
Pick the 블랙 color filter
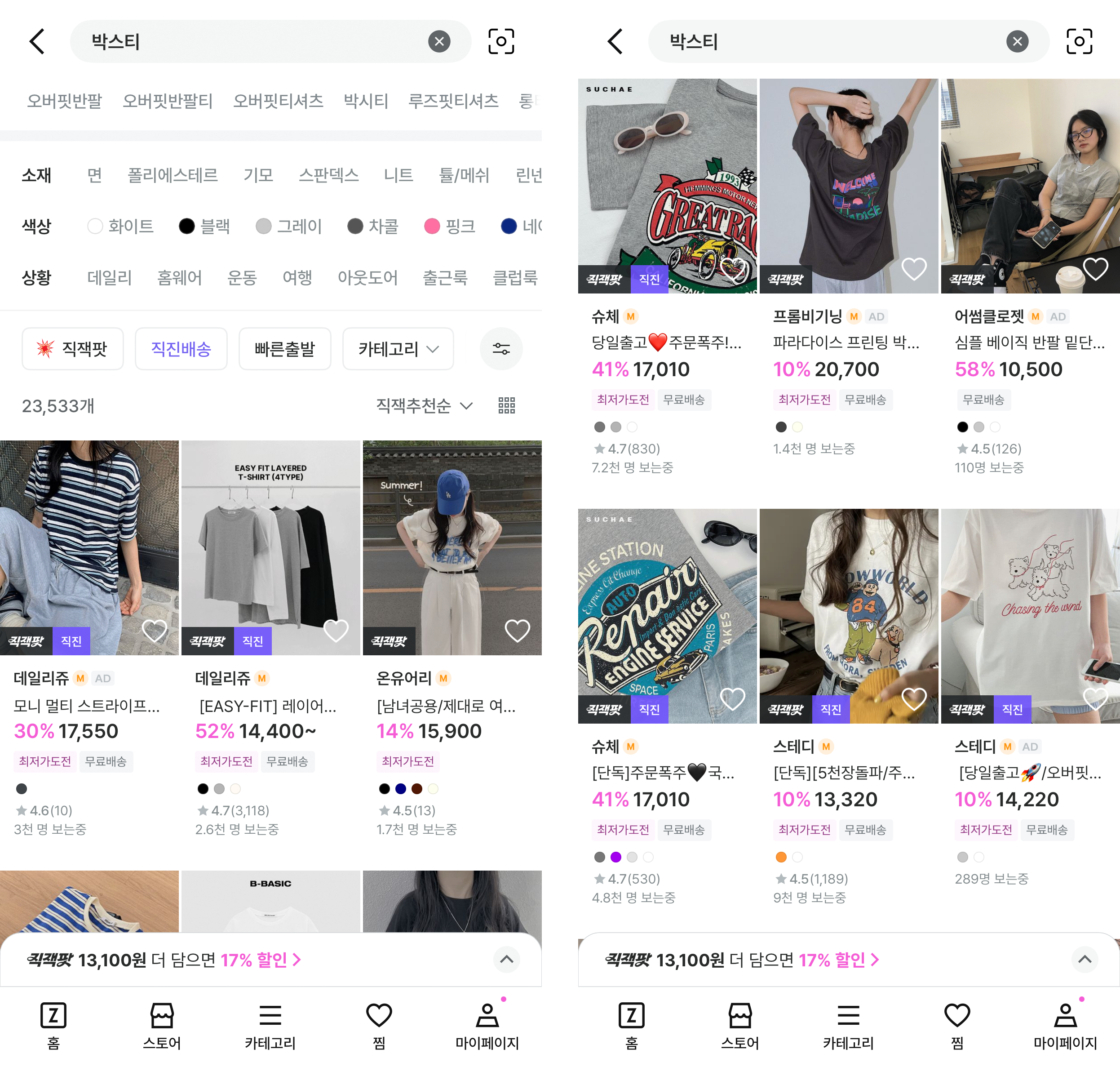204,227
